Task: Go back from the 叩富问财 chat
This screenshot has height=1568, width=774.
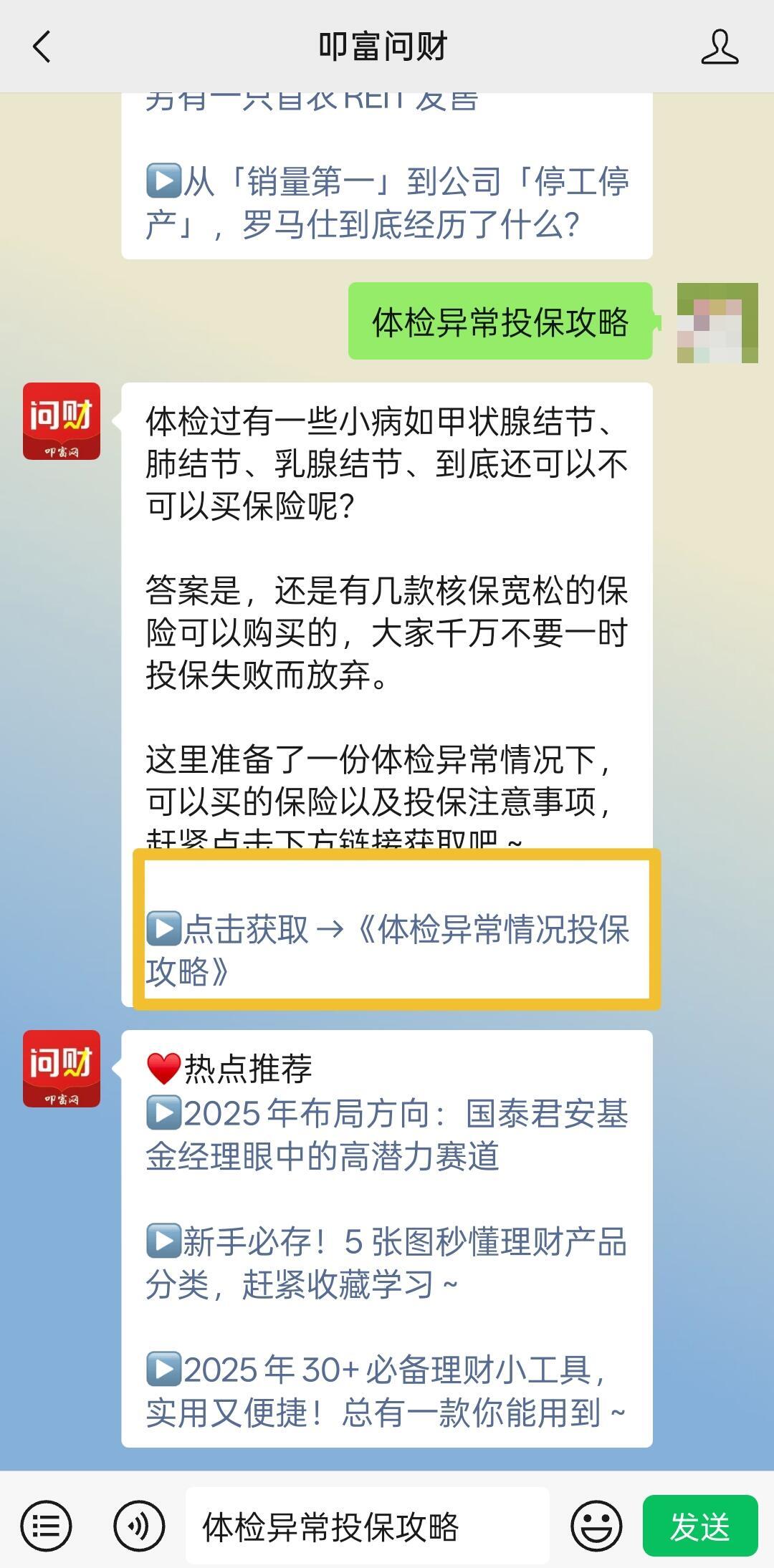Action: tap(42, 47)
